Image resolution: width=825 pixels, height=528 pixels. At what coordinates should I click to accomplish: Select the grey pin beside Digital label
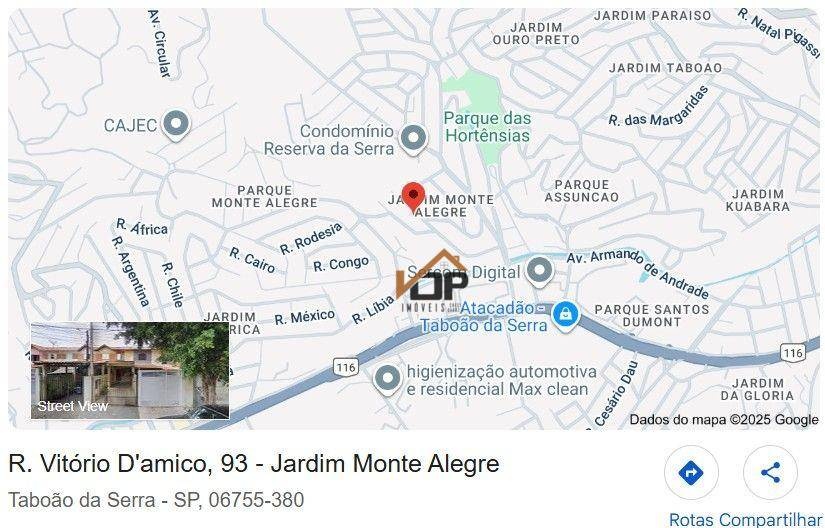tap(539, 270)
